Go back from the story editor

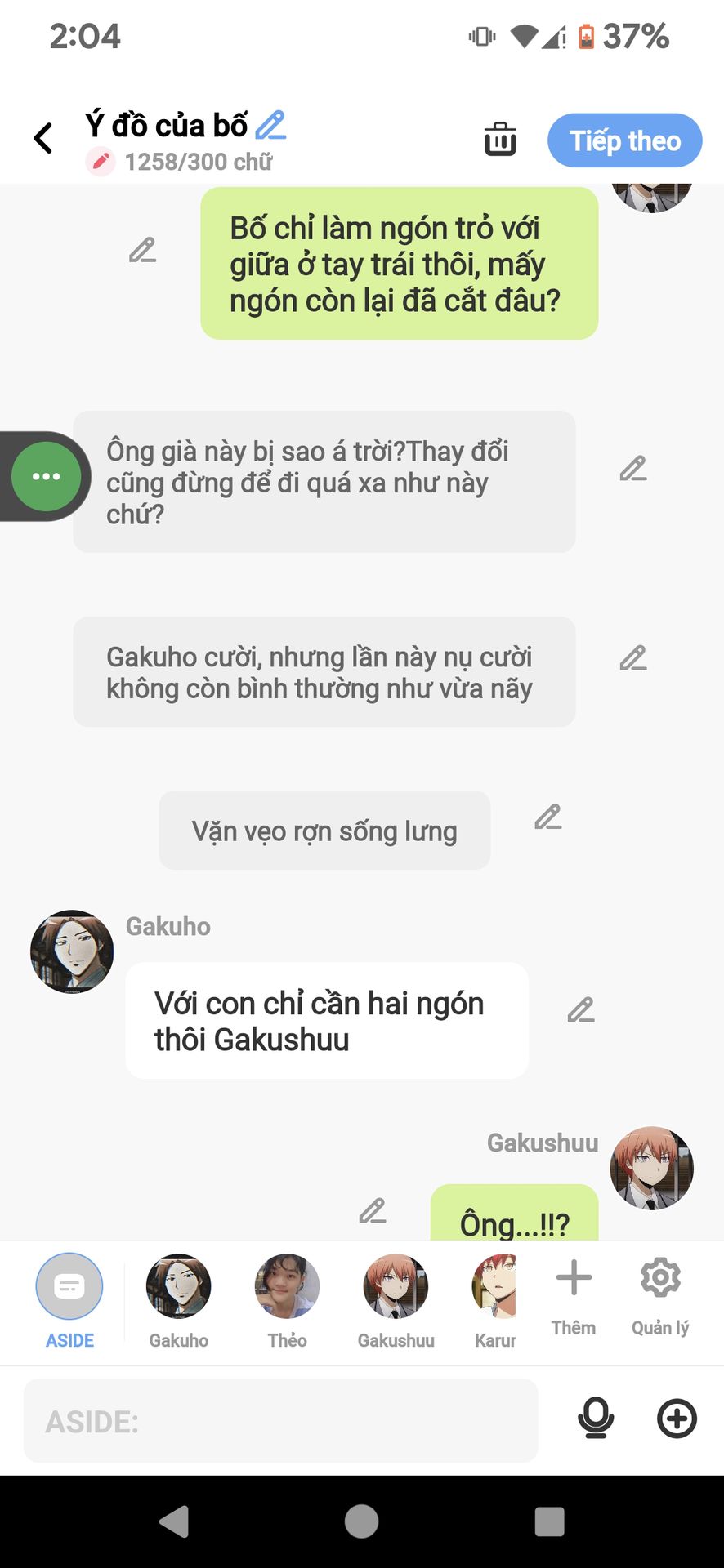44,139
